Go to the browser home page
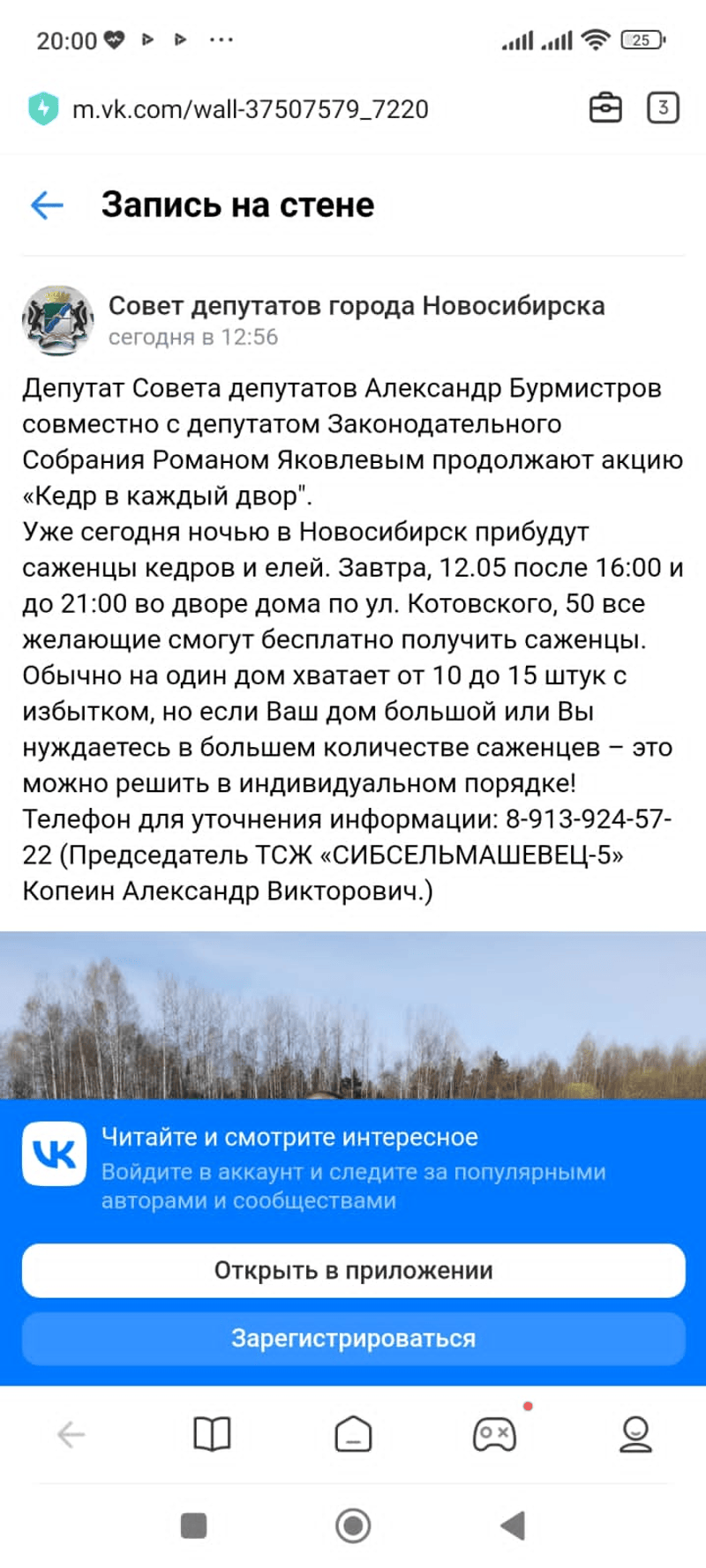 click(x=353, y=1435)
